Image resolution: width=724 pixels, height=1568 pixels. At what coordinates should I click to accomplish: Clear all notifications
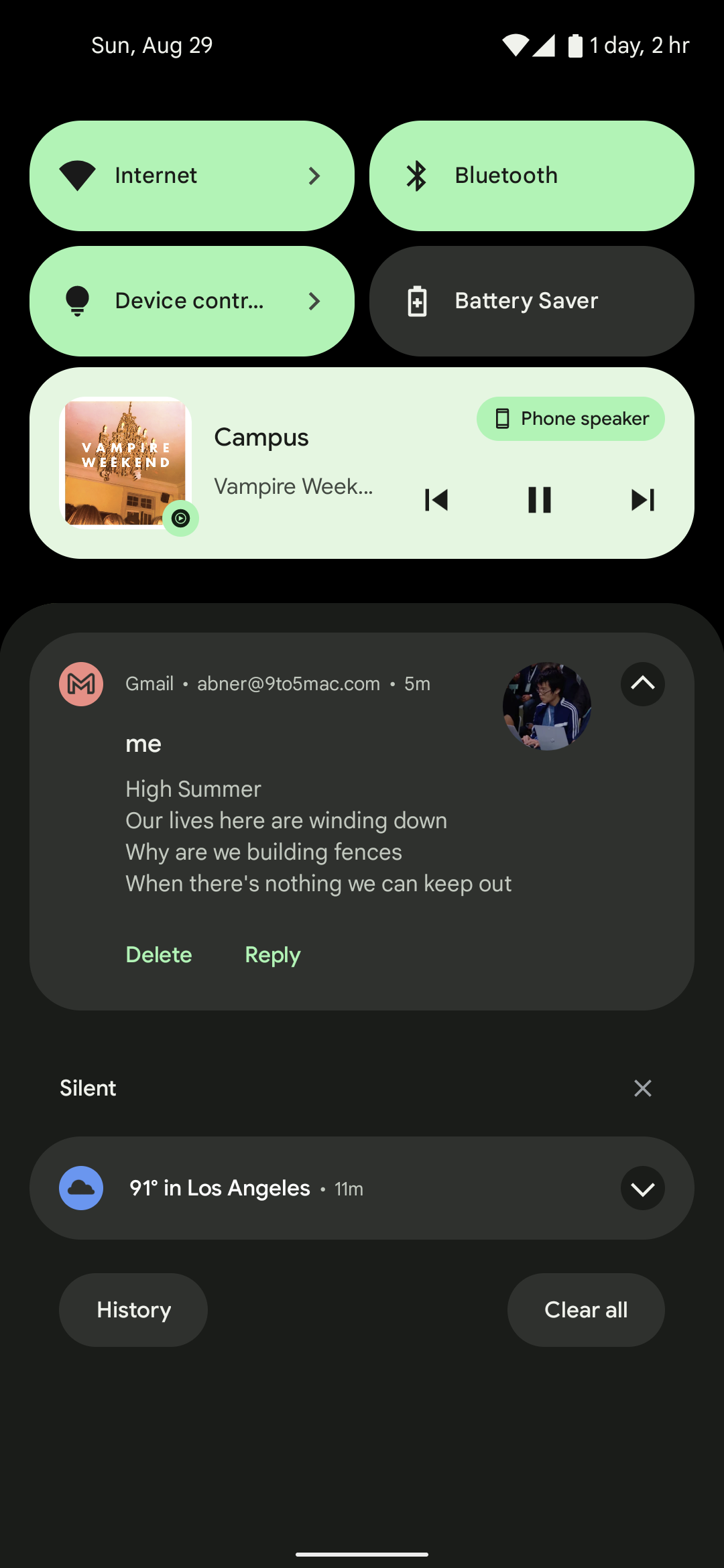[586, 1310]
